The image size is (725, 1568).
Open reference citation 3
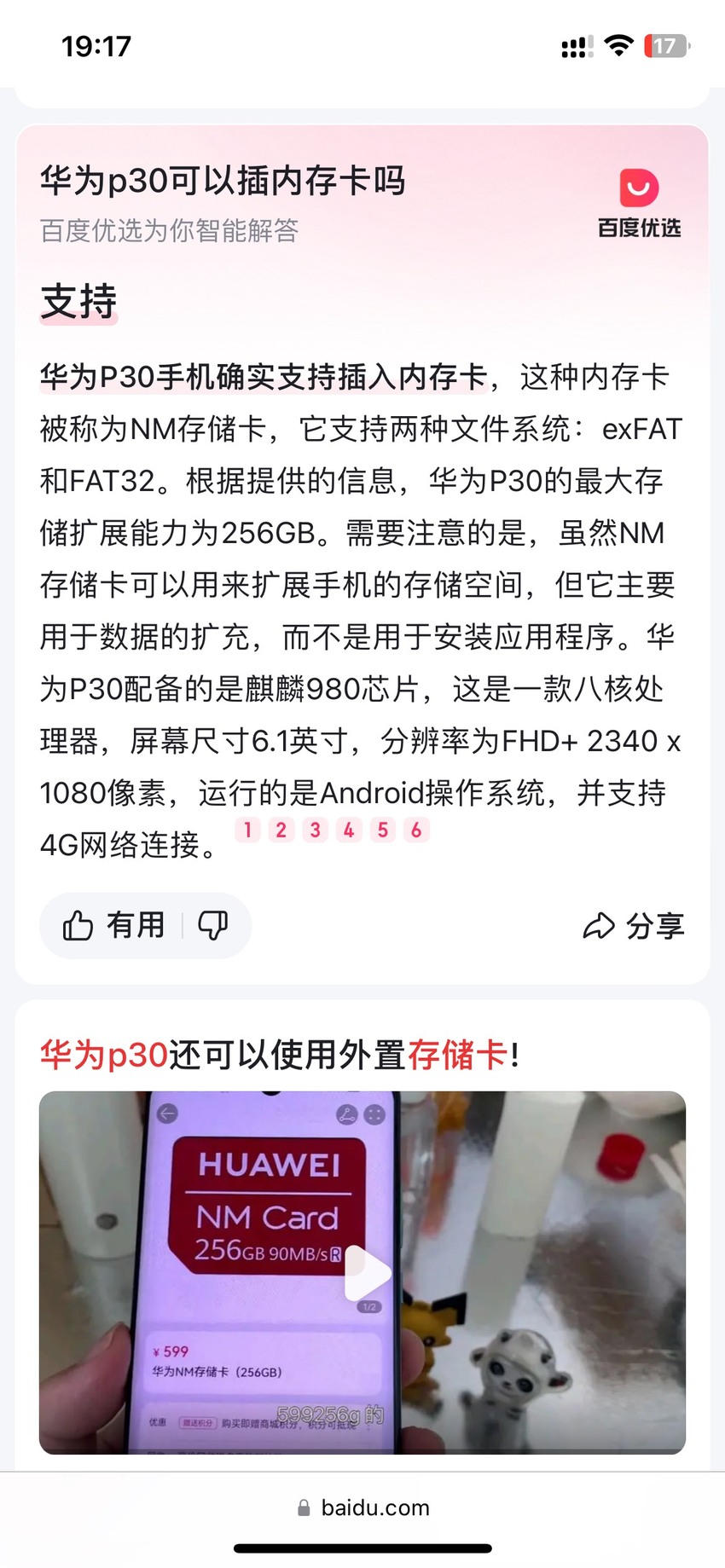pyautogui.click(x=315, y=830)
